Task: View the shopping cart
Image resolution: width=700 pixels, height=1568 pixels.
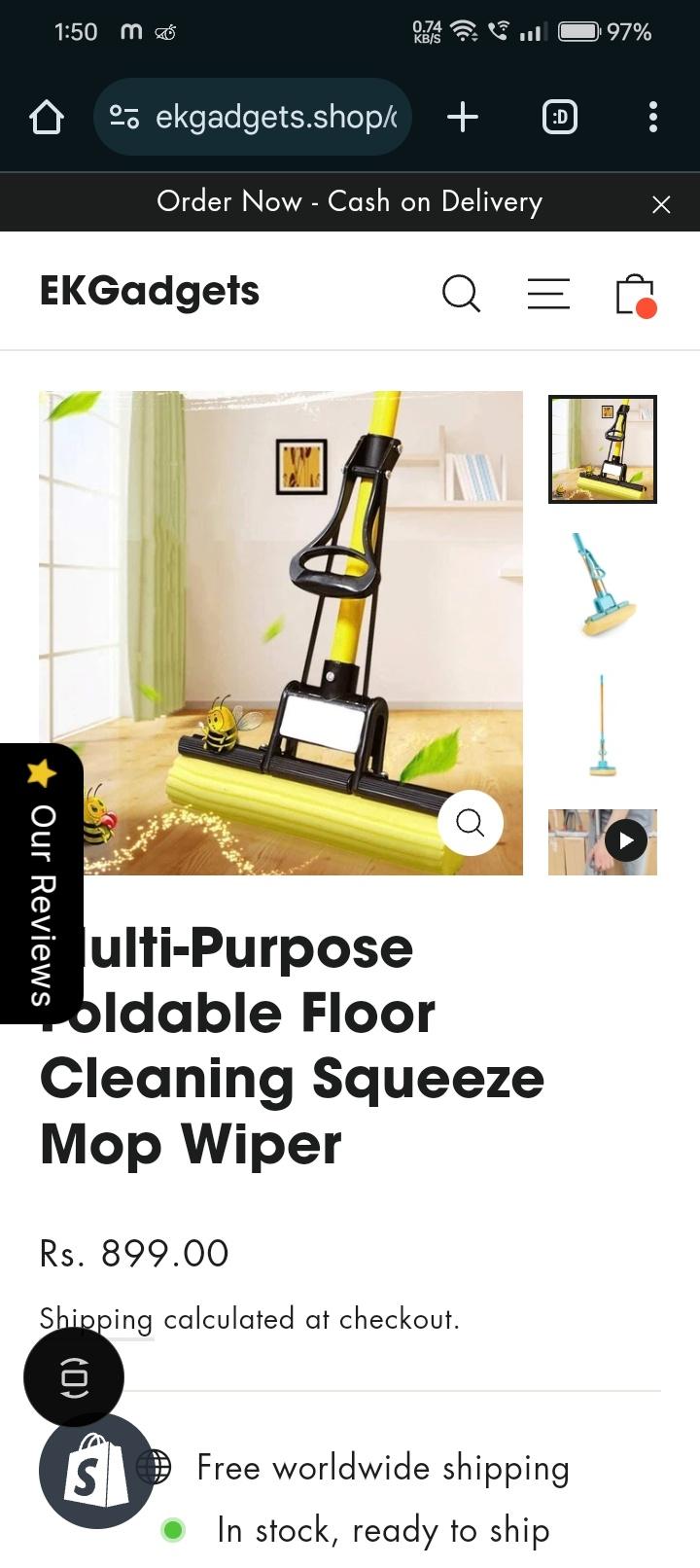Action: (635, 294)
